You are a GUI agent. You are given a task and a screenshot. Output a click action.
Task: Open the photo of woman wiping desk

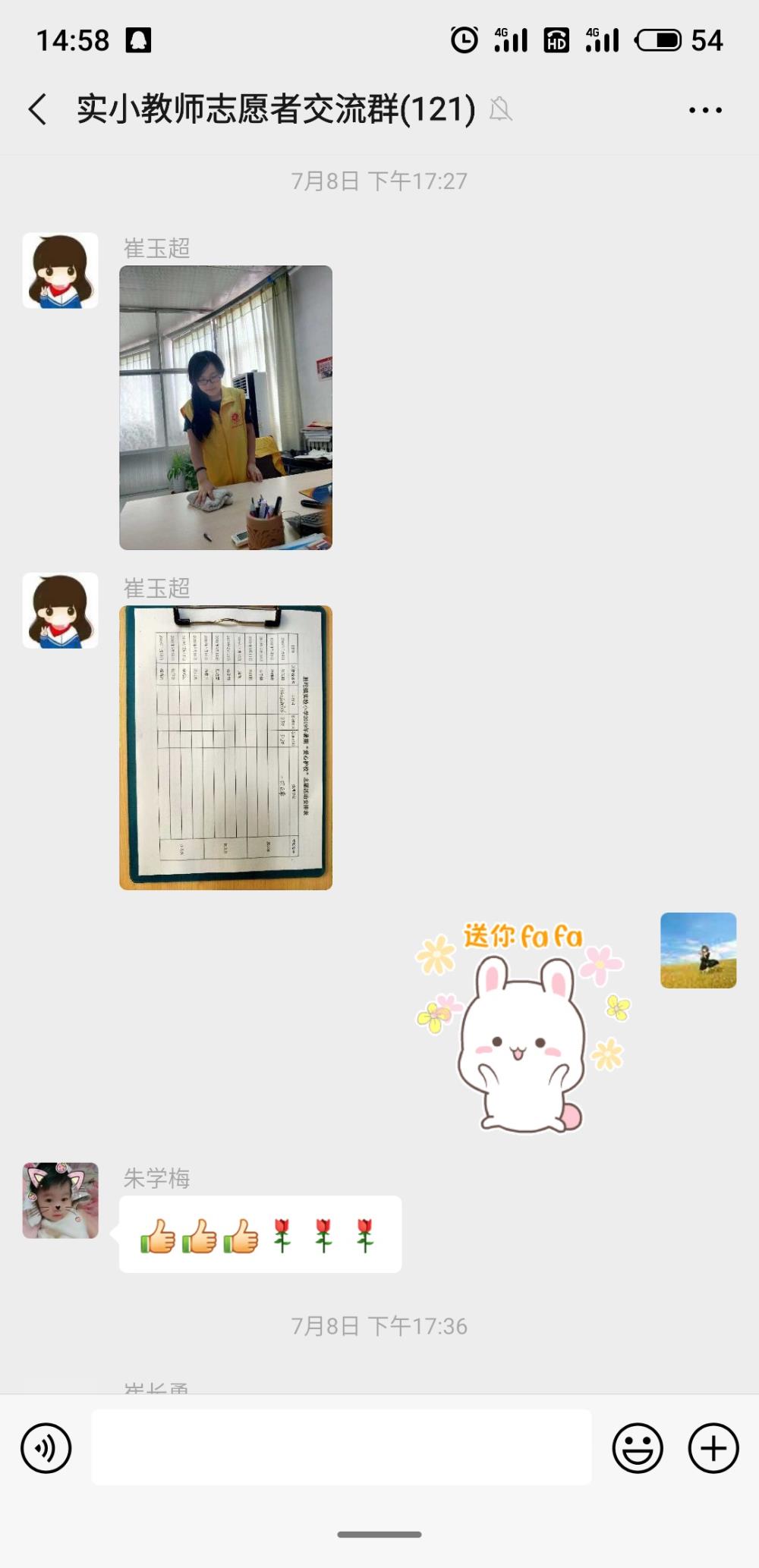pyautogui.click(x=225, y=407)
